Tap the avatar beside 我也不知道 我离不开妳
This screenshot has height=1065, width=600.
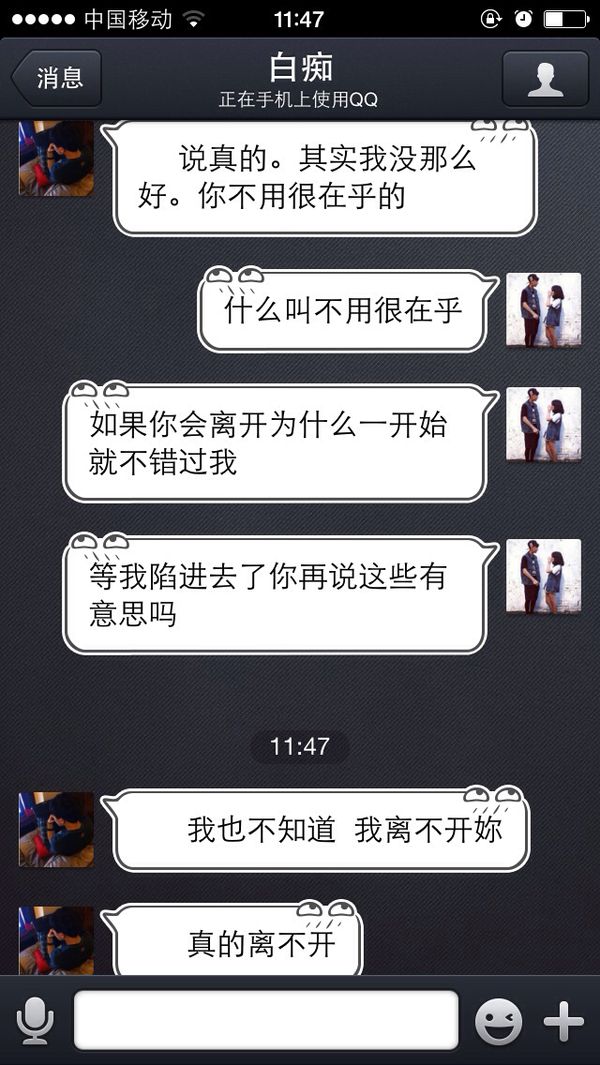click(x=56, y=829)
